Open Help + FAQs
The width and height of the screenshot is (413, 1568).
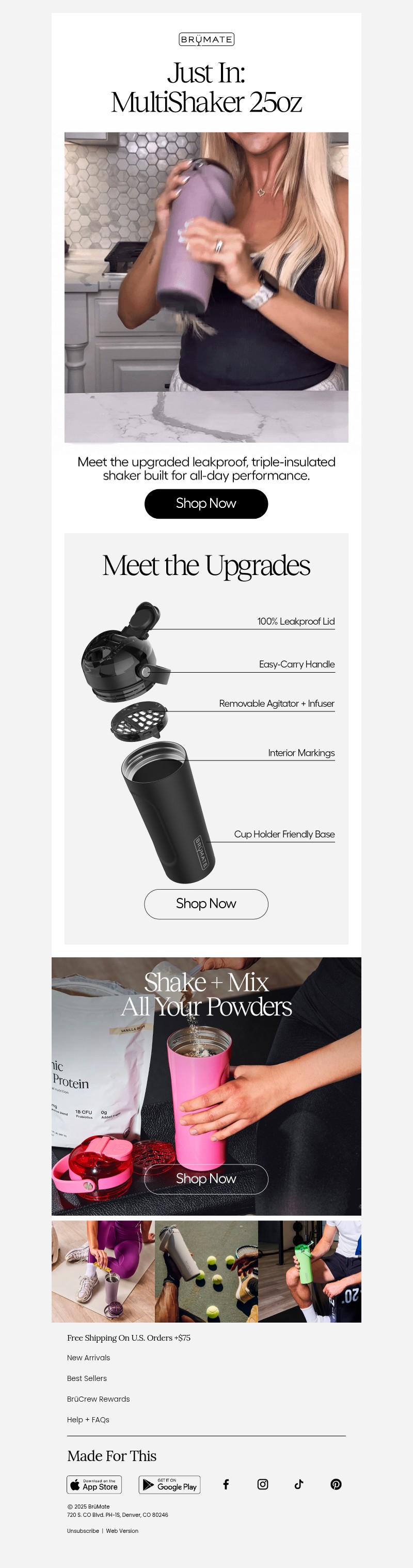coord(88,1420)
